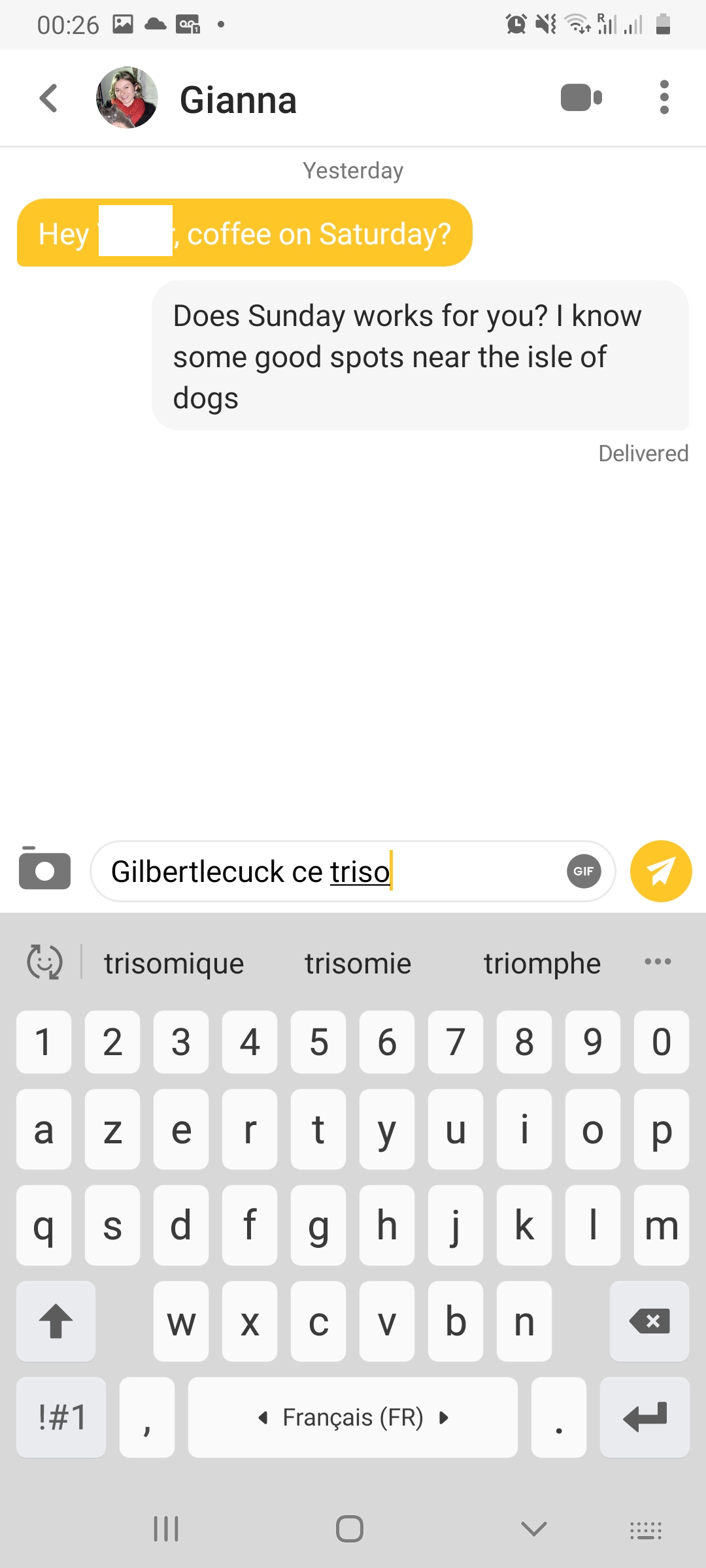Open Gianna's profile photo
706x1568 pixels.
127,98
